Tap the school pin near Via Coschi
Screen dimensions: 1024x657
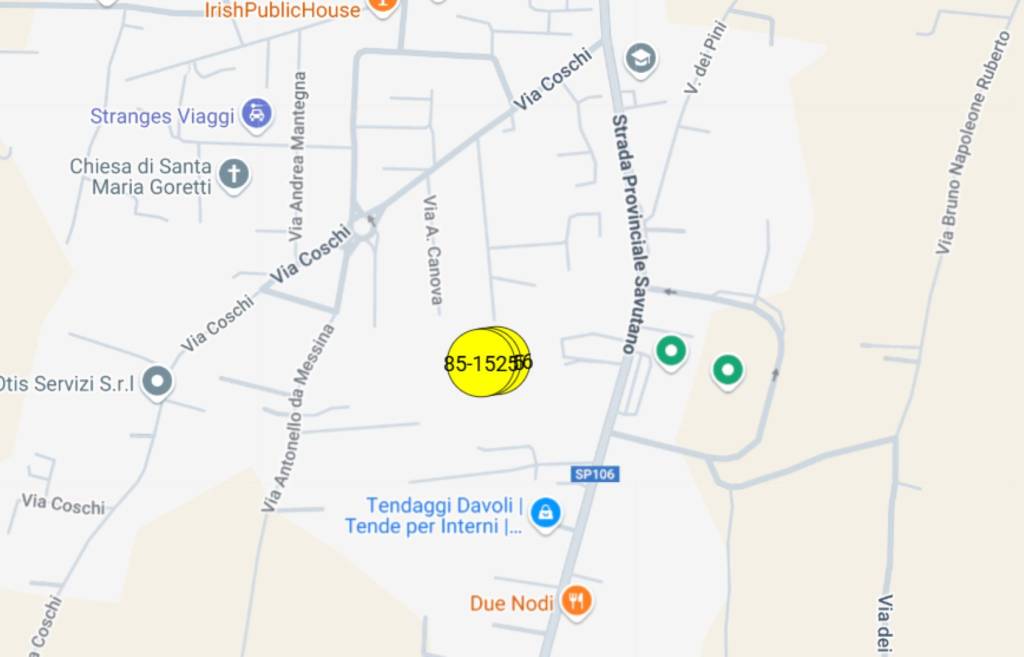tap(641, 59)
